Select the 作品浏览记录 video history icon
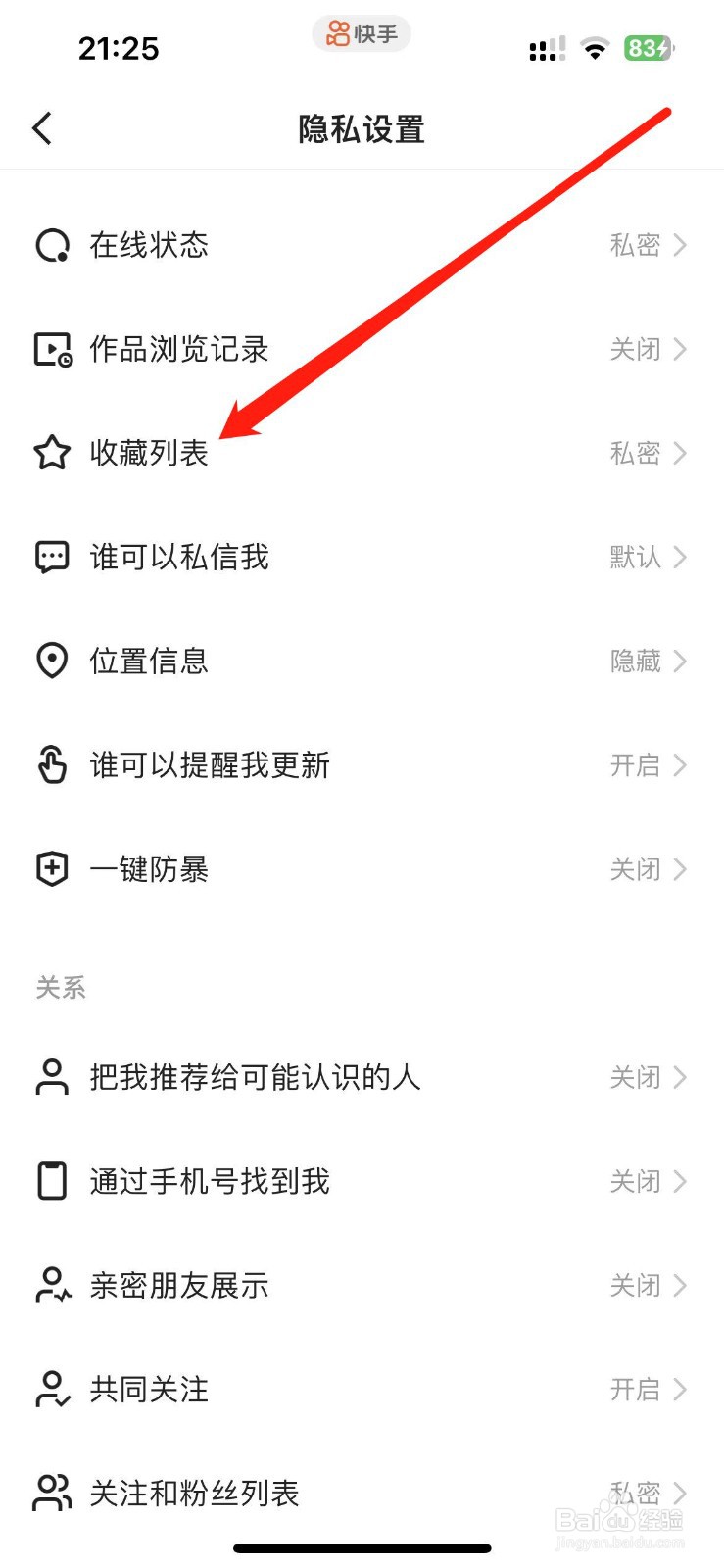The width and height of the screenshot is (724, 1568). pos(52,349)
